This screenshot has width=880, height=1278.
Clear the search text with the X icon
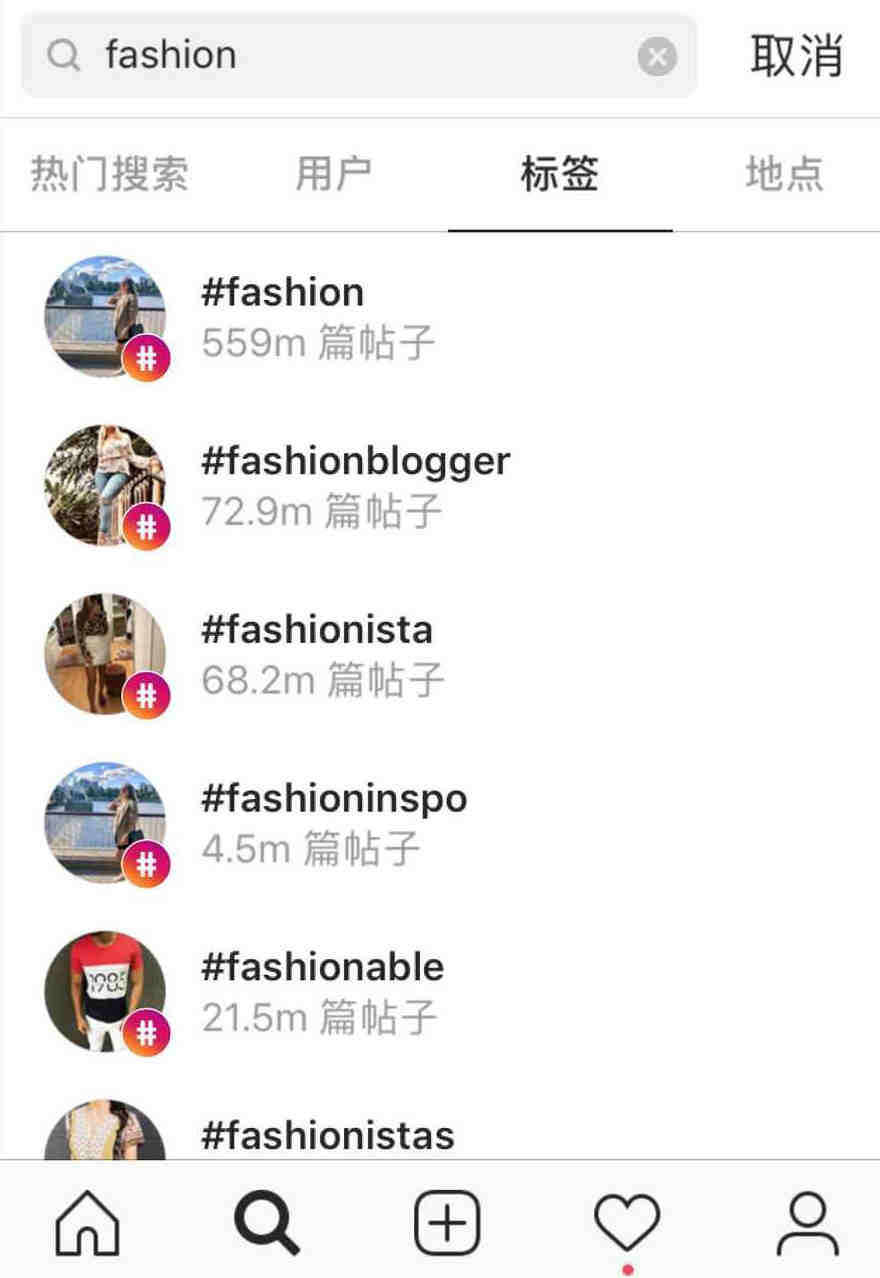tap(657, 57)
